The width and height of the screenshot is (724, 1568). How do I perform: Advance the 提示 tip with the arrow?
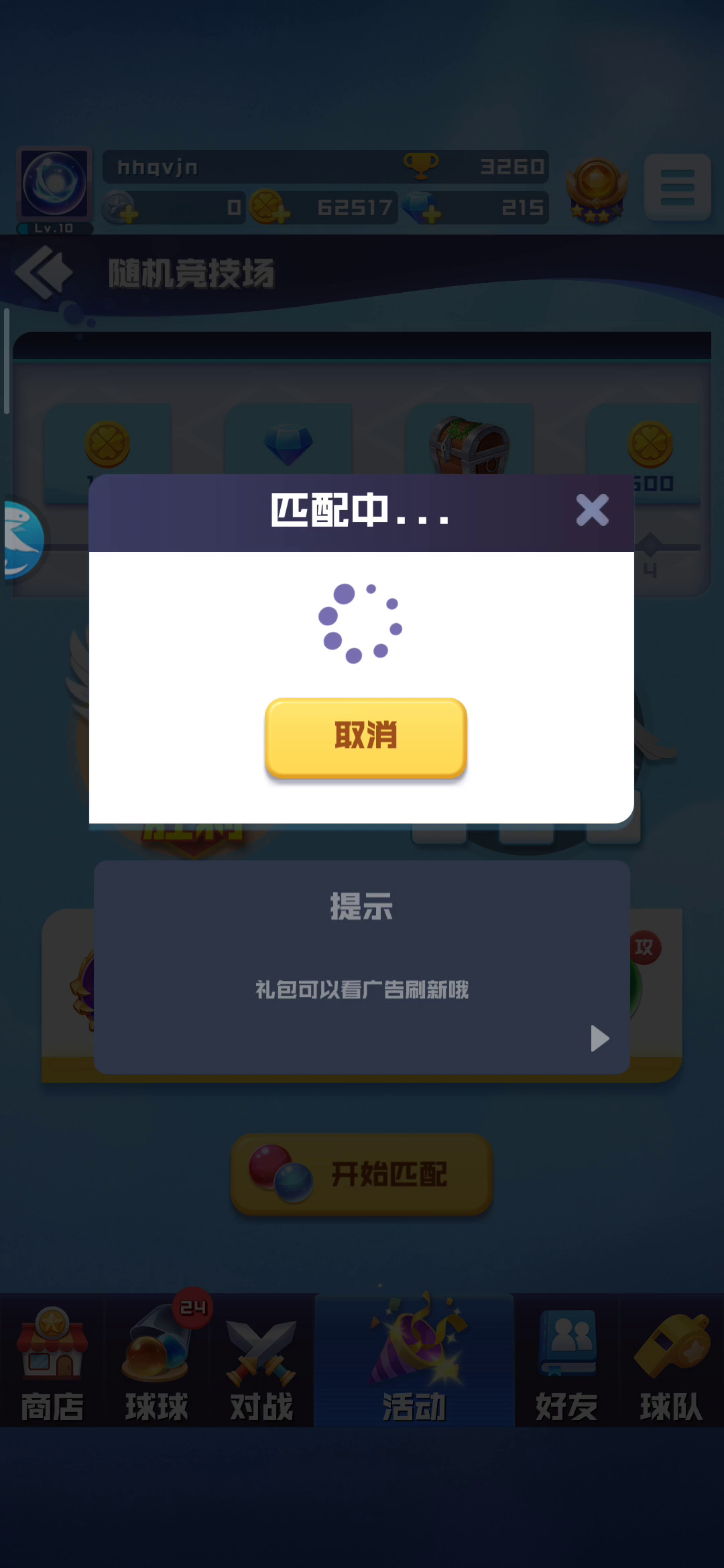coord(599,1039)
